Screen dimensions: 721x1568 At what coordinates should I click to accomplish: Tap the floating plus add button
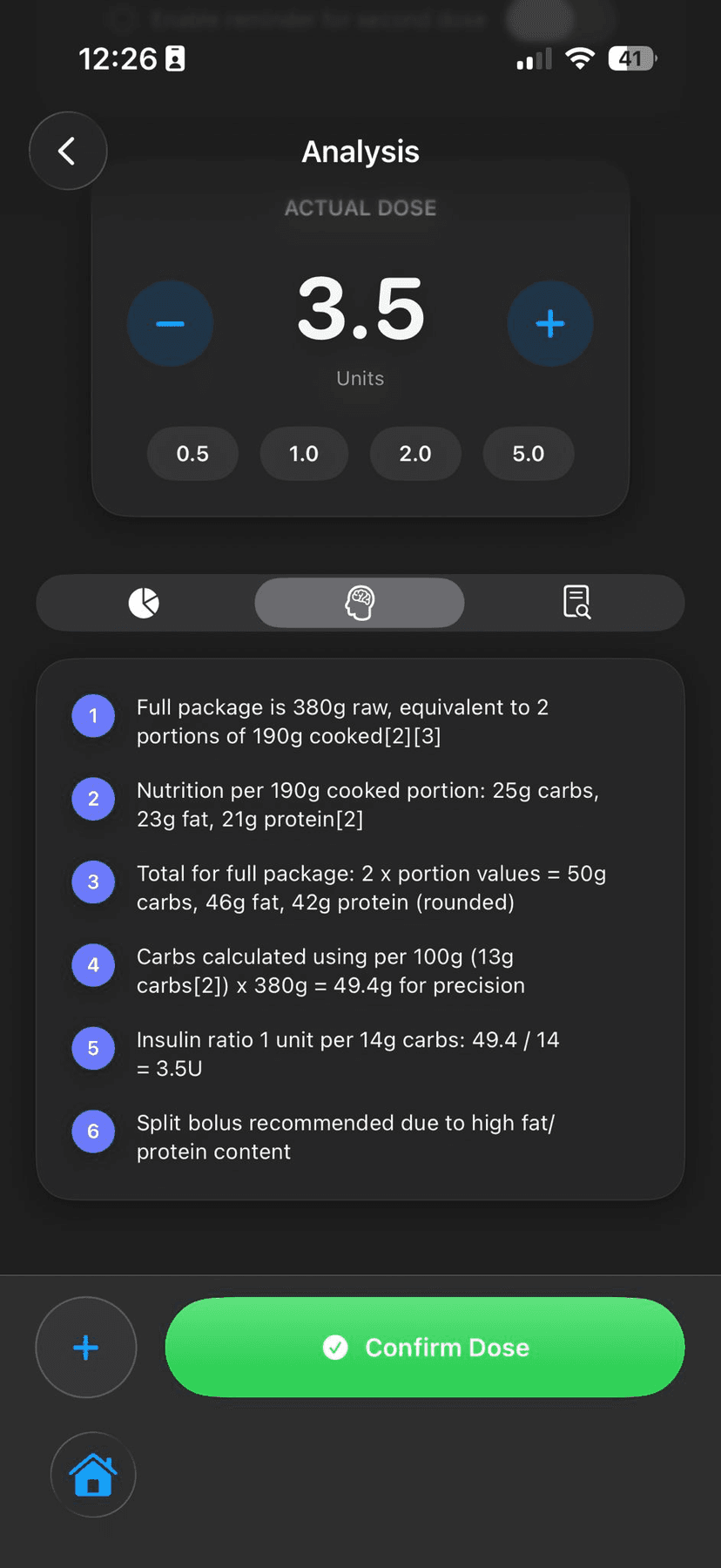[x=85, y=1347]
